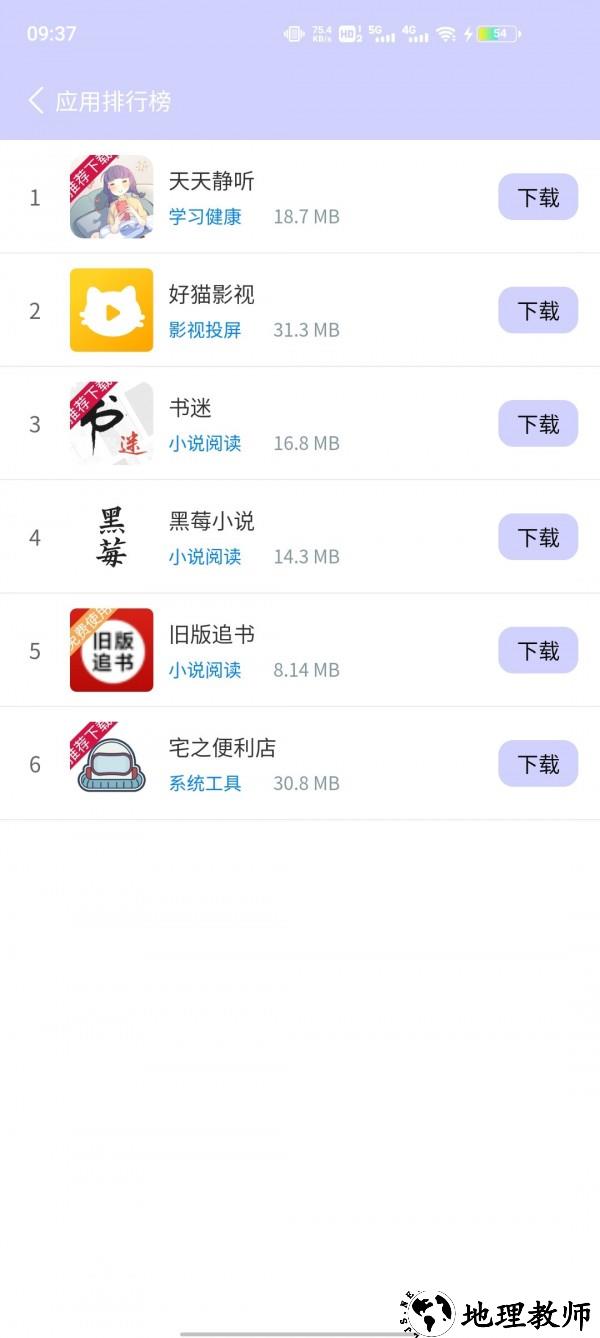This screenshot has width=600, height=1338.
Task: View 书迷 app details
Action: [190, 408]
